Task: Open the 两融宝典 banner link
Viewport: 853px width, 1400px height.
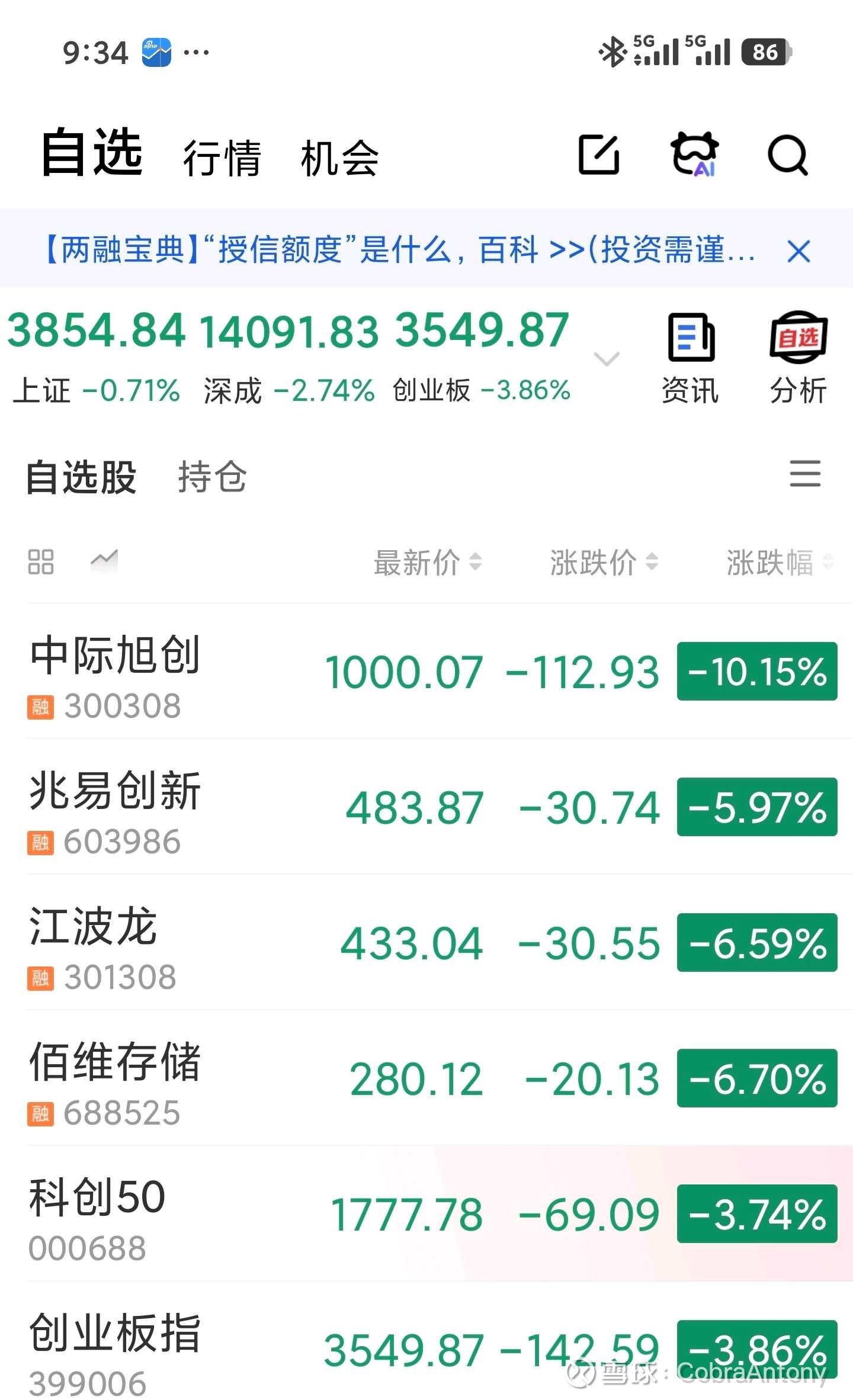Action: (400, 249)
